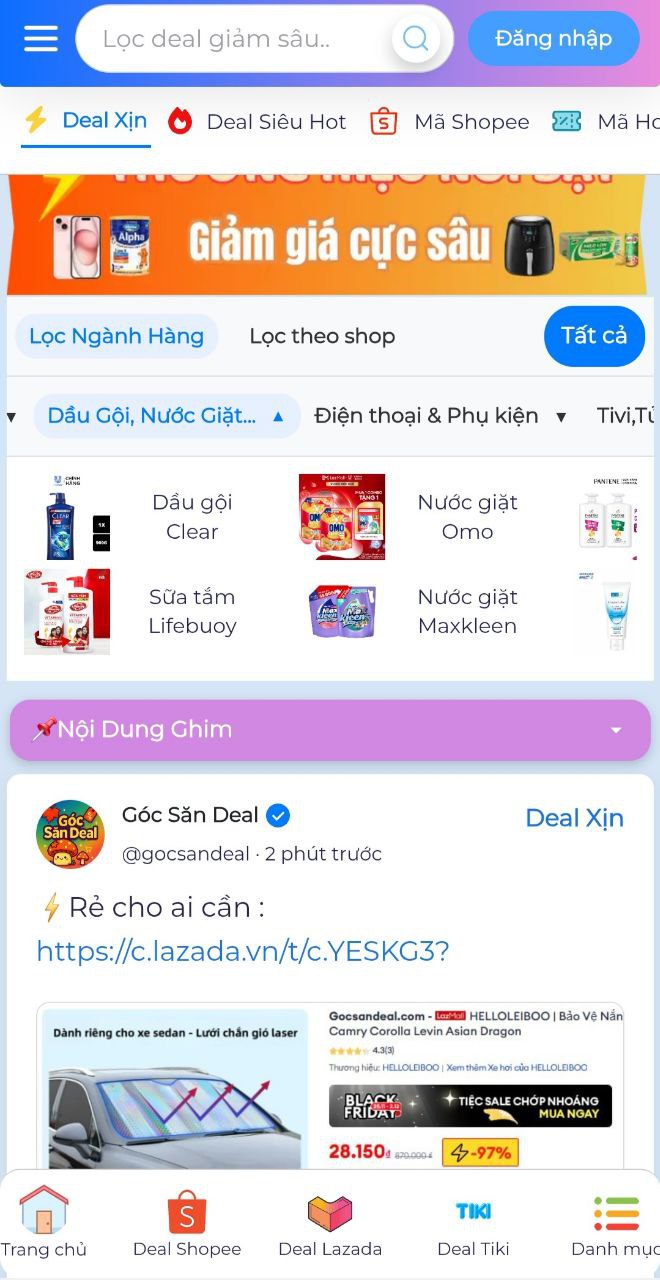This screenshot has width=660, height=1280.
Task: Tap the Tất cả button
Action: coord(594,336)
